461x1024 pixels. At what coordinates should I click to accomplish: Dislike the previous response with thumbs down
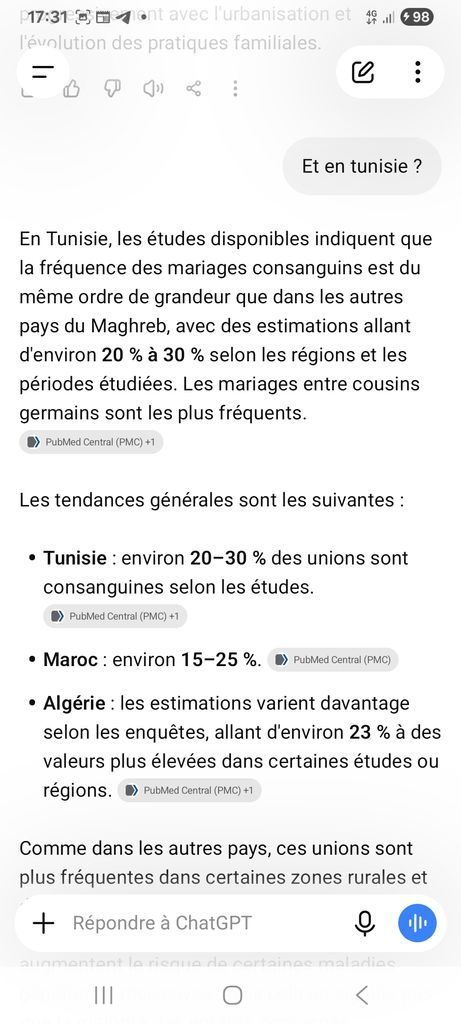112,89
